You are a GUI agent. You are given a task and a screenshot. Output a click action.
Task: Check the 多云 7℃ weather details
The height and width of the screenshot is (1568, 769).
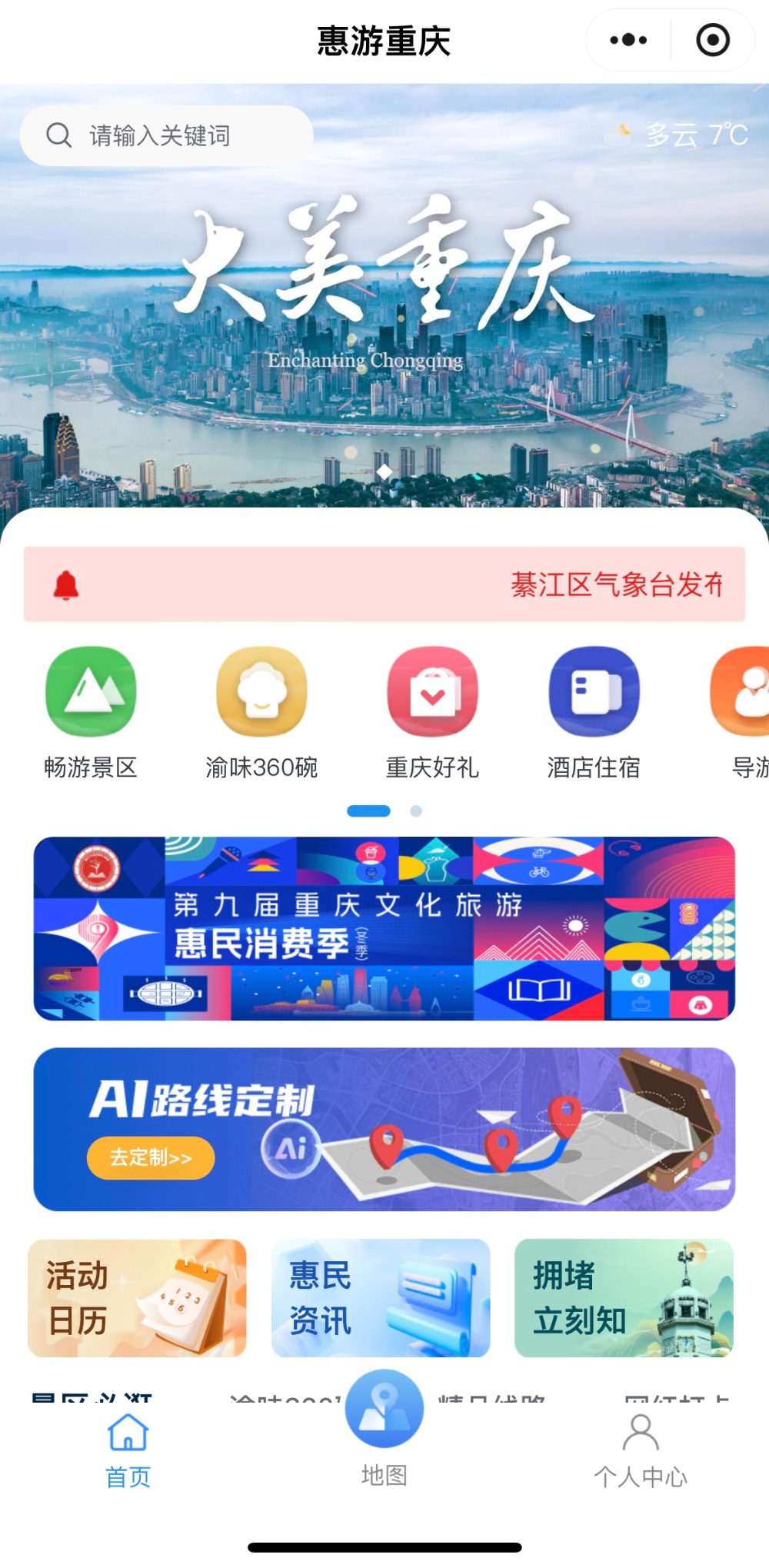(x=677, y=135)
